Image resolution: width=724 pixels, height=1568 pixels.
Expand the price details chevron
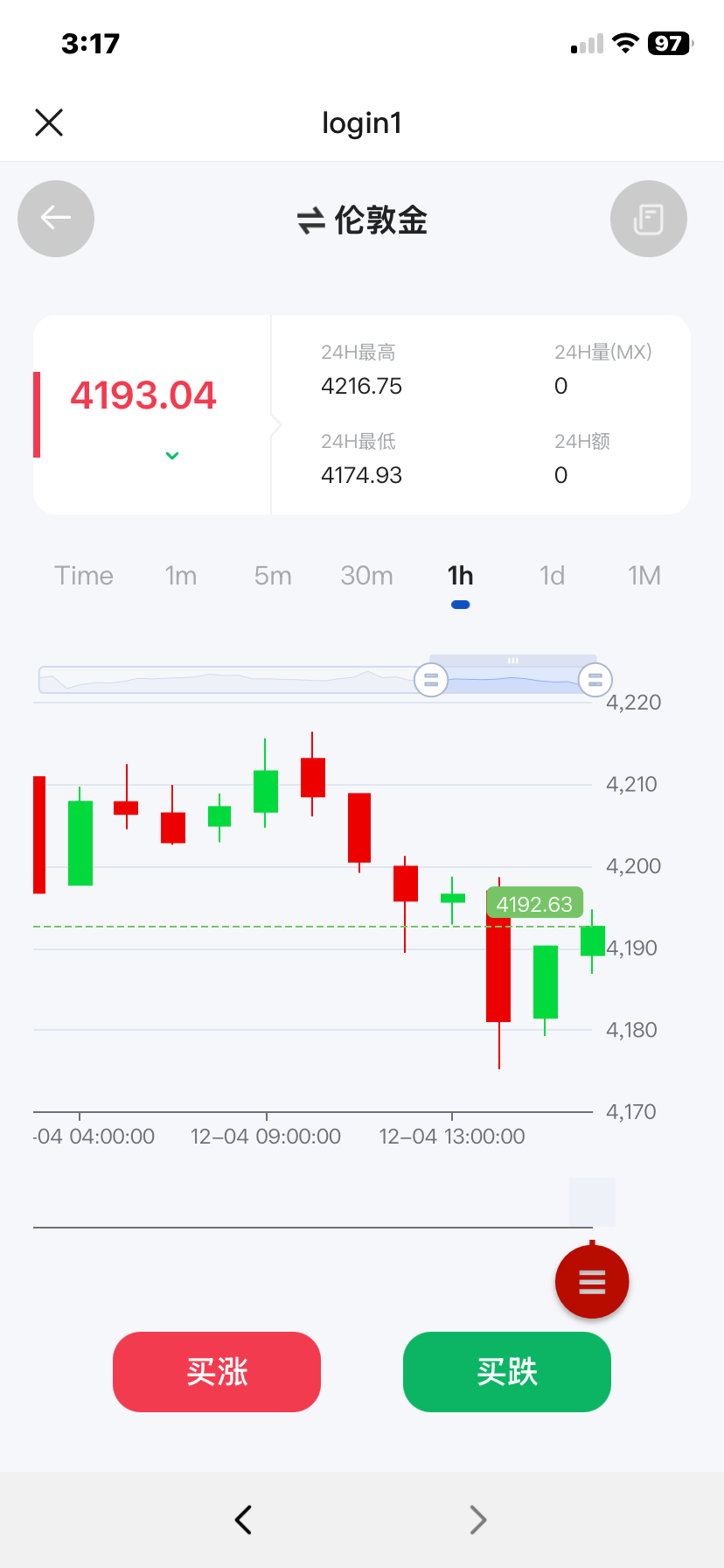(x=172, y=456)
